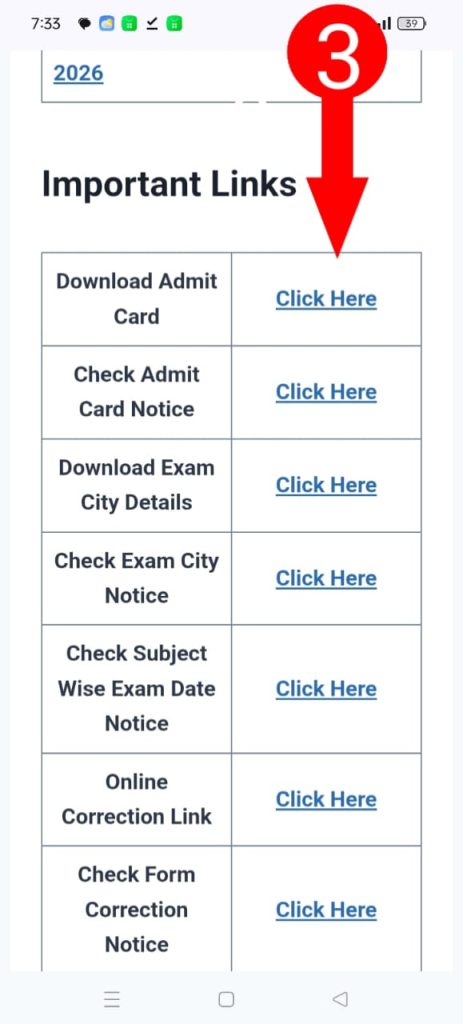Image resolution: width=463 pixels, height=1024 pixels.
Task: Go back using the system back button
Action: tap(340, 999)
